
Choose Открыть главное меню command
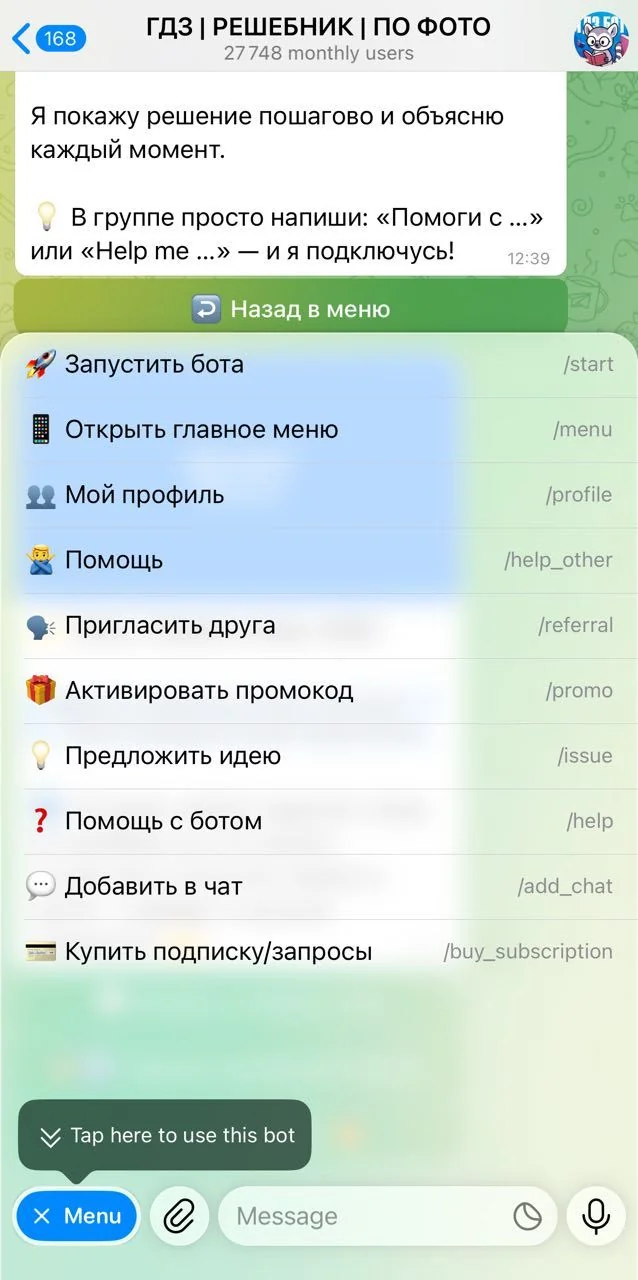[319, 430]
